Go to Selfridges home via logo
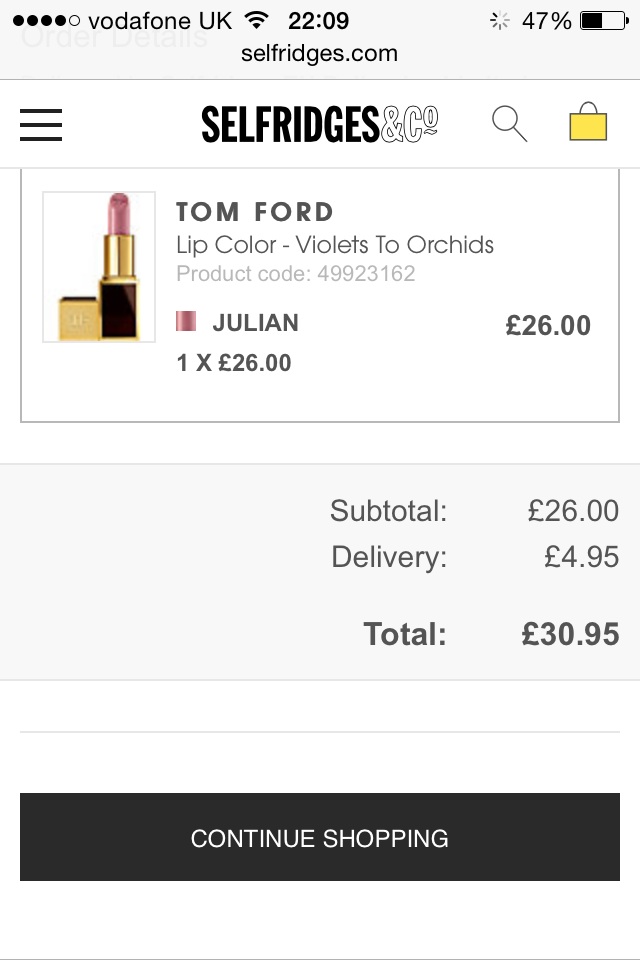Image resolution: width=640 pixels, height=960 pixels. (319, 125)
